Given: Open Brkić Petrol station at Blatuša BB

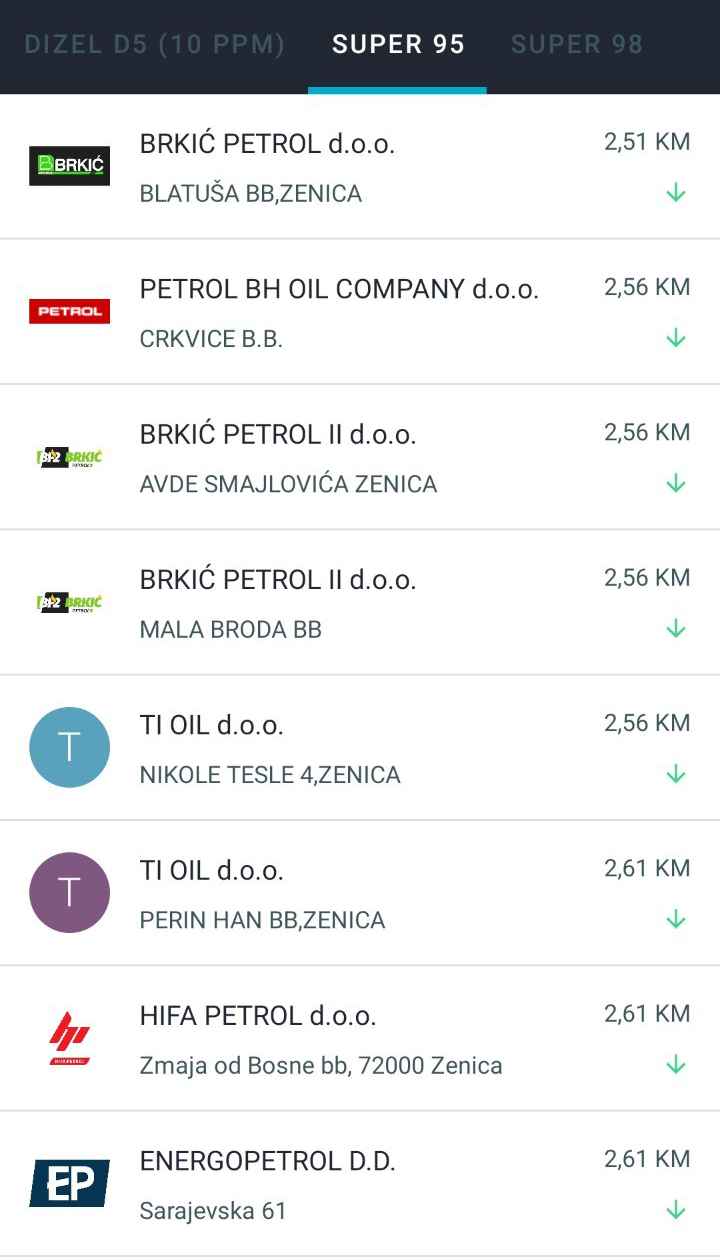Looking at the screenshot, I should click(360, 167).
